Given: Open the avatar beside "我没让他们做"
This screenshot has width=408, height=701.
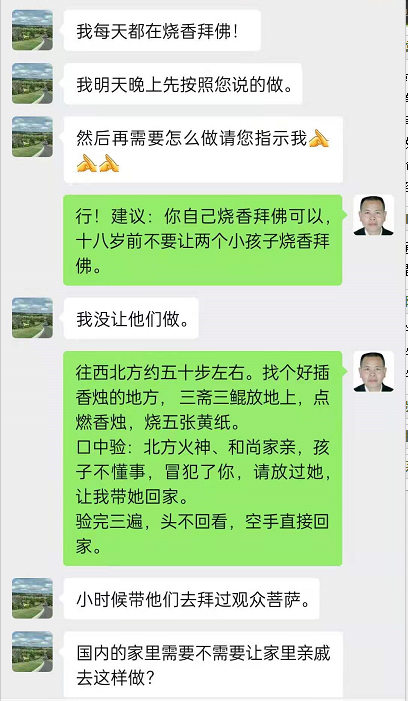Looking at the screenshot, I should tap(32, 318).
